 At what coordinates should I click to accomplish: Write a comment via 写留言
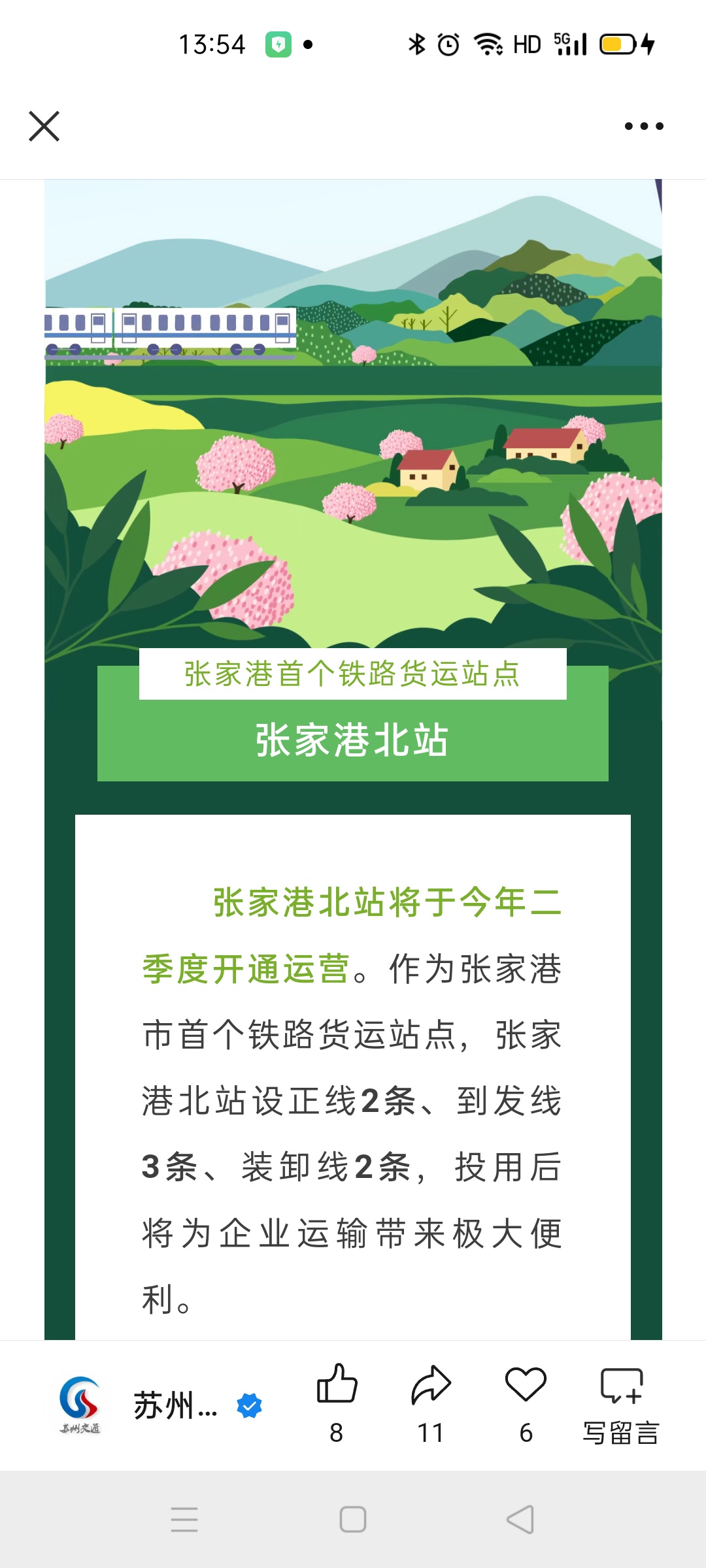(x=621, y=1405)
